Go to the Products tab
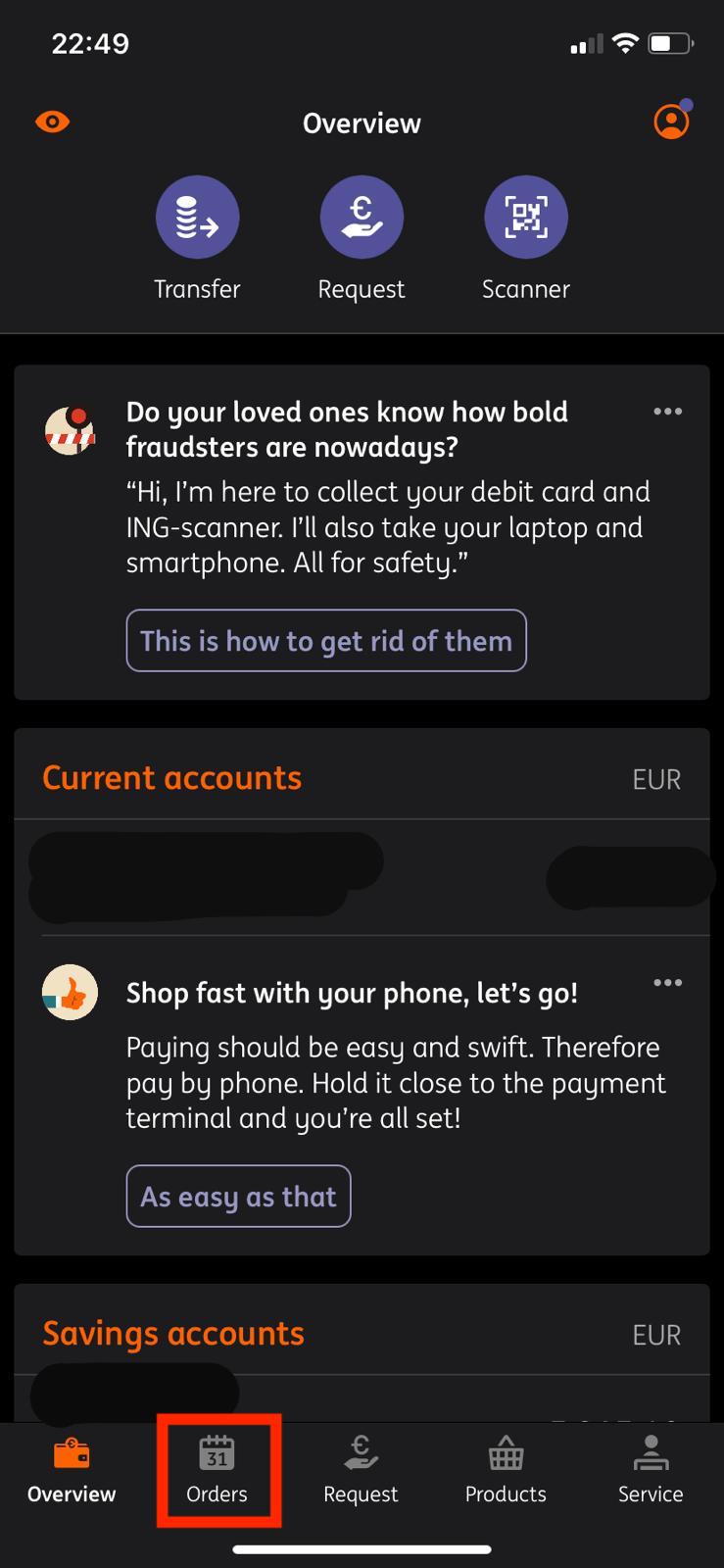 506,1470
